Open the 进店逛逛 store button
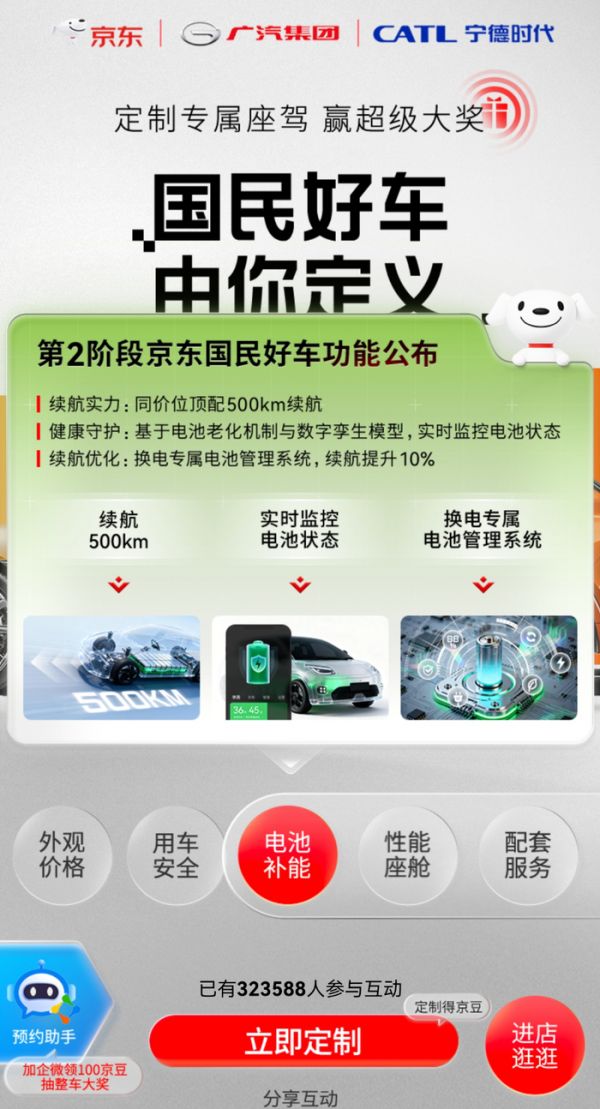 pyautogui.click(x=534, y=1045)
